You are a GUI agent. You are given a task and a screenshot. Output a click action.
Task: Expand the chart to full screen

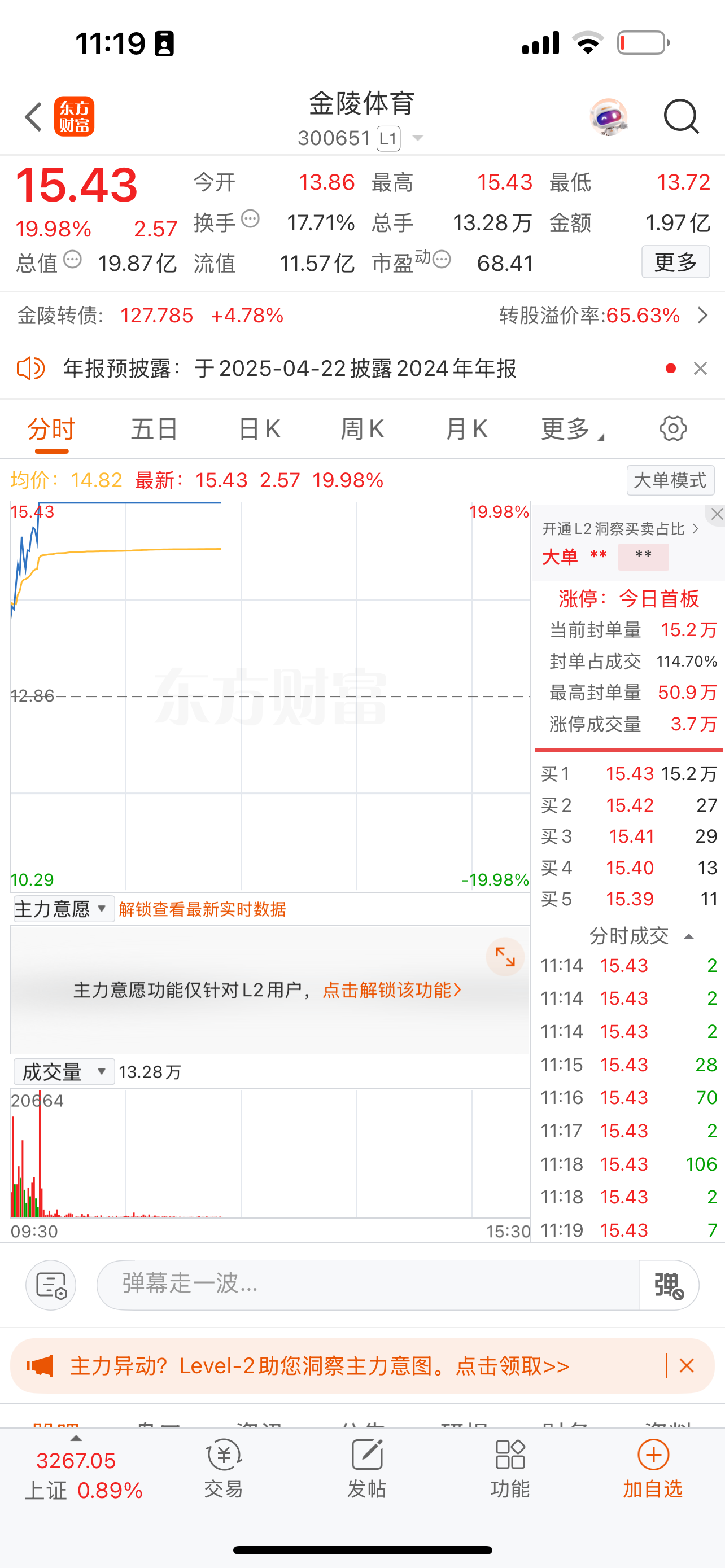pos(505,957)
